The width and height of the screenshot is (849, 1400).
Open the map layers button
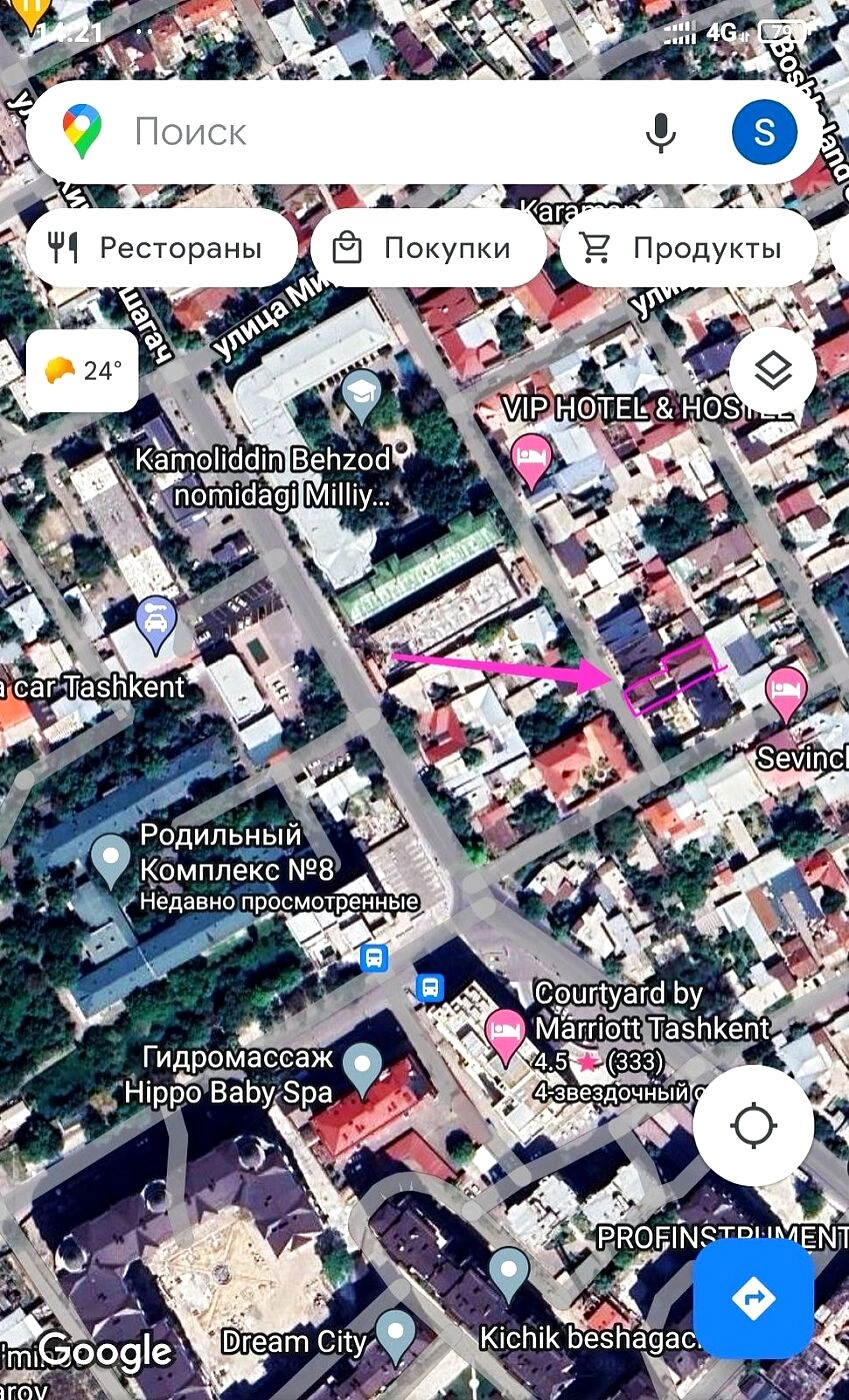[773, 372]
